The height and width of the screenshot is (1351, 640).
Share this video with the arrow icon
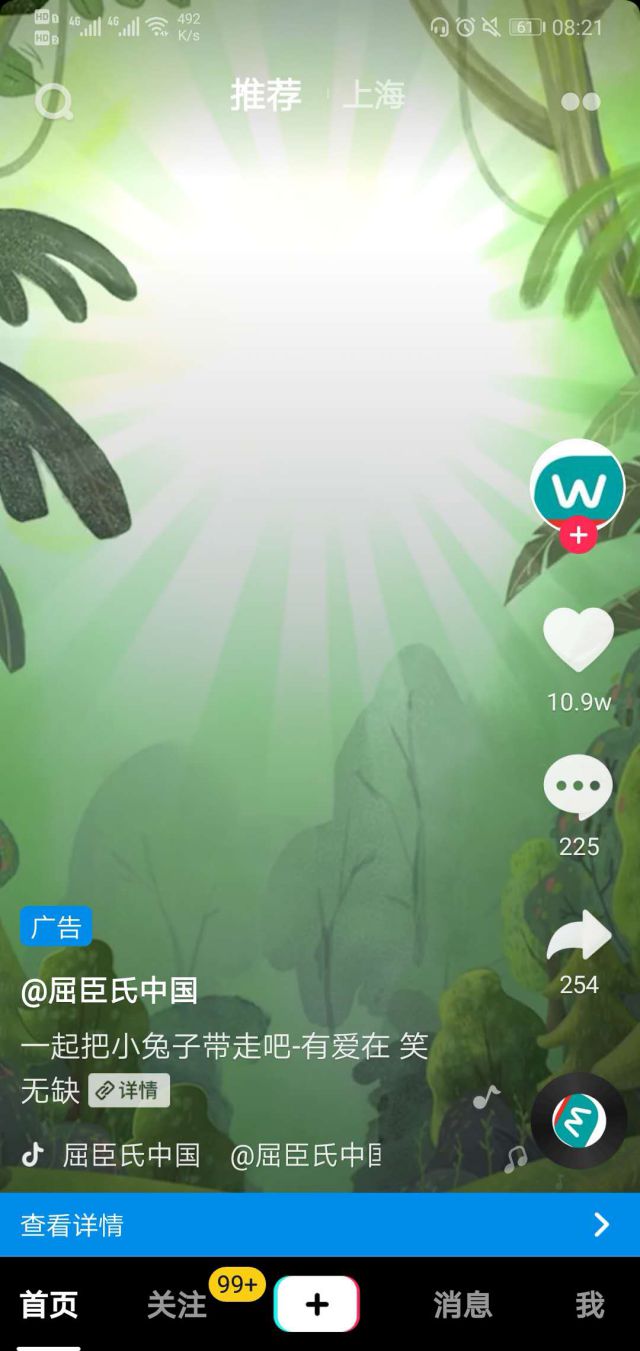[x=578, y=936]
